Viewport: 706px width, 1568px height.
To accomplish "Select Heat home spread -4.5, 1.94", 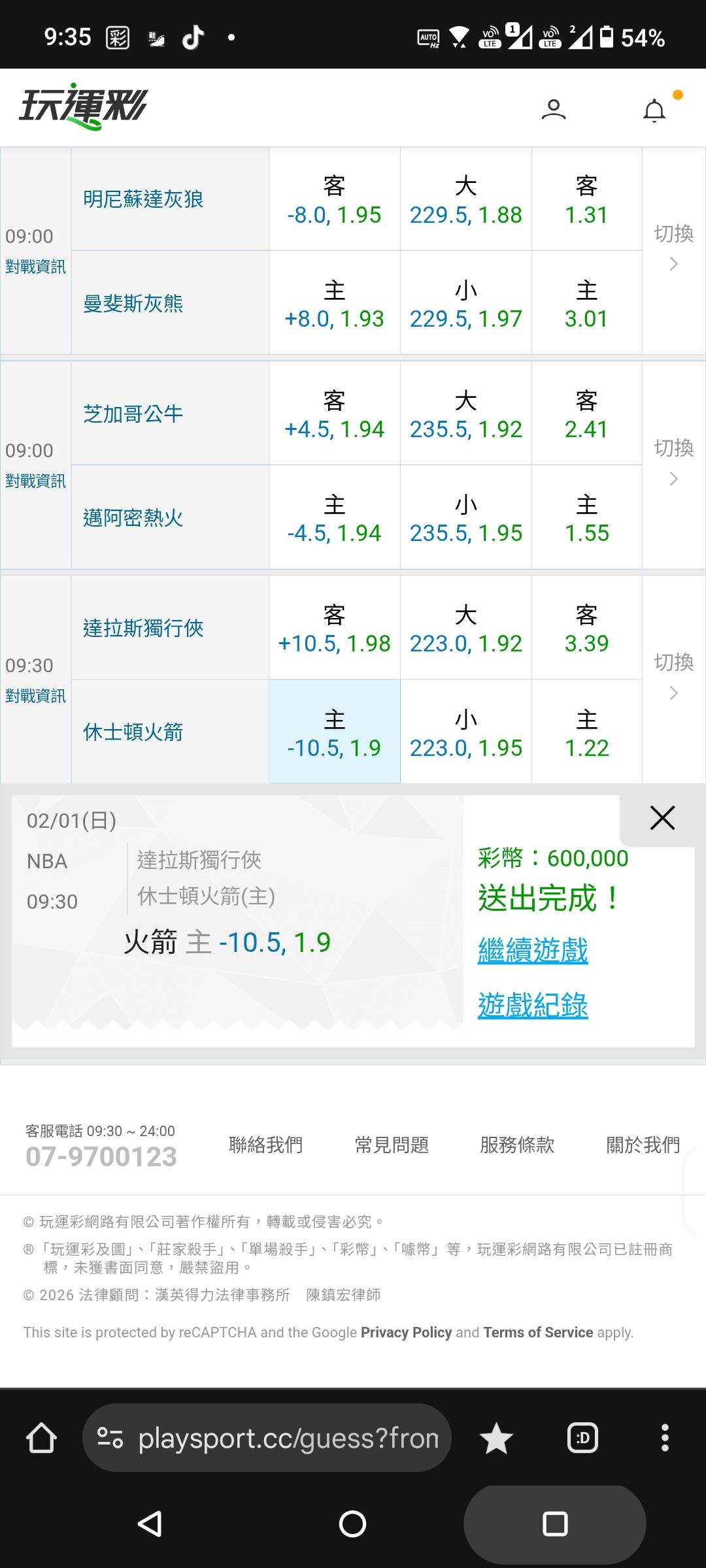I will pyautogui.click(x=334, y=517).
